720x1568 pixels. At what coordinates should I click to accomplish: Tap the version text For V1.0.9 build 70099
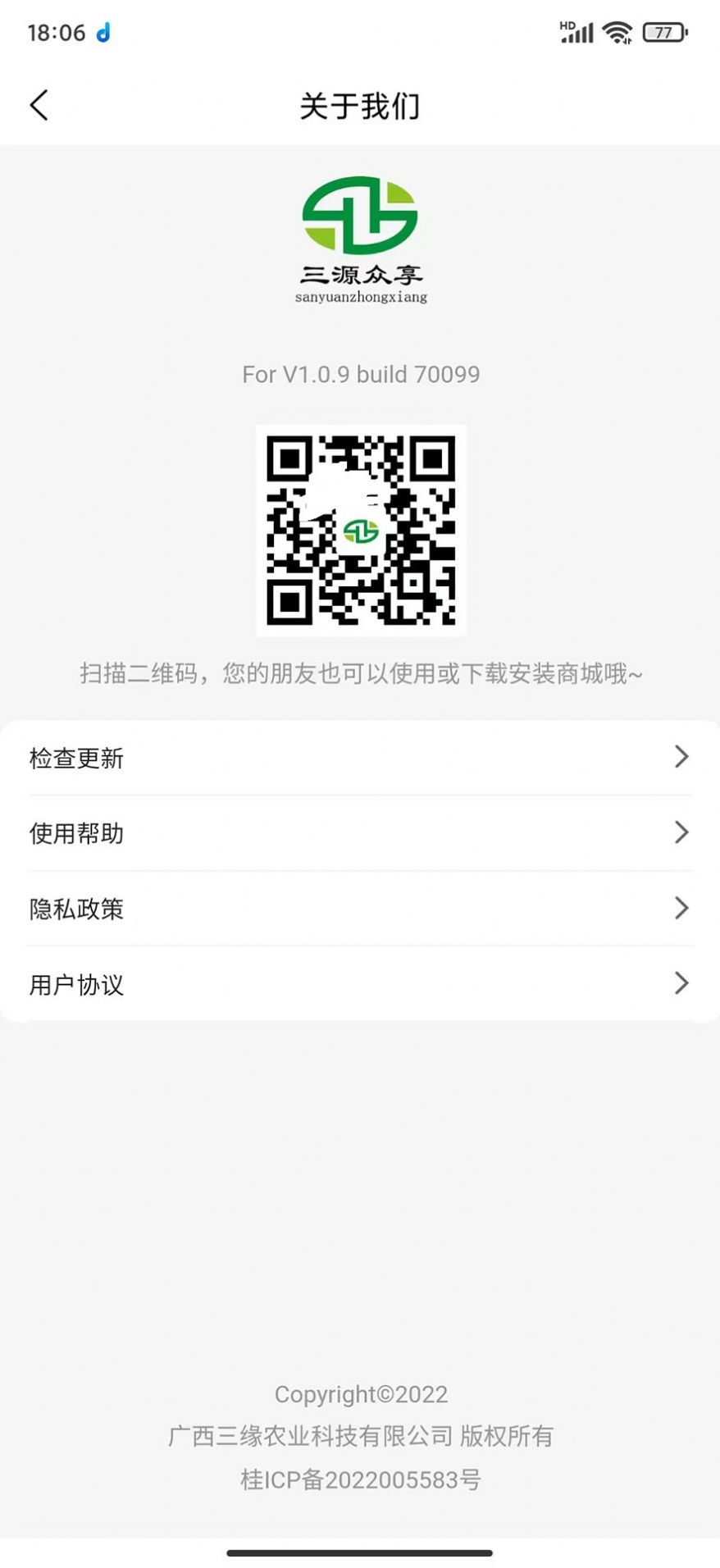[x=361, y=374]
